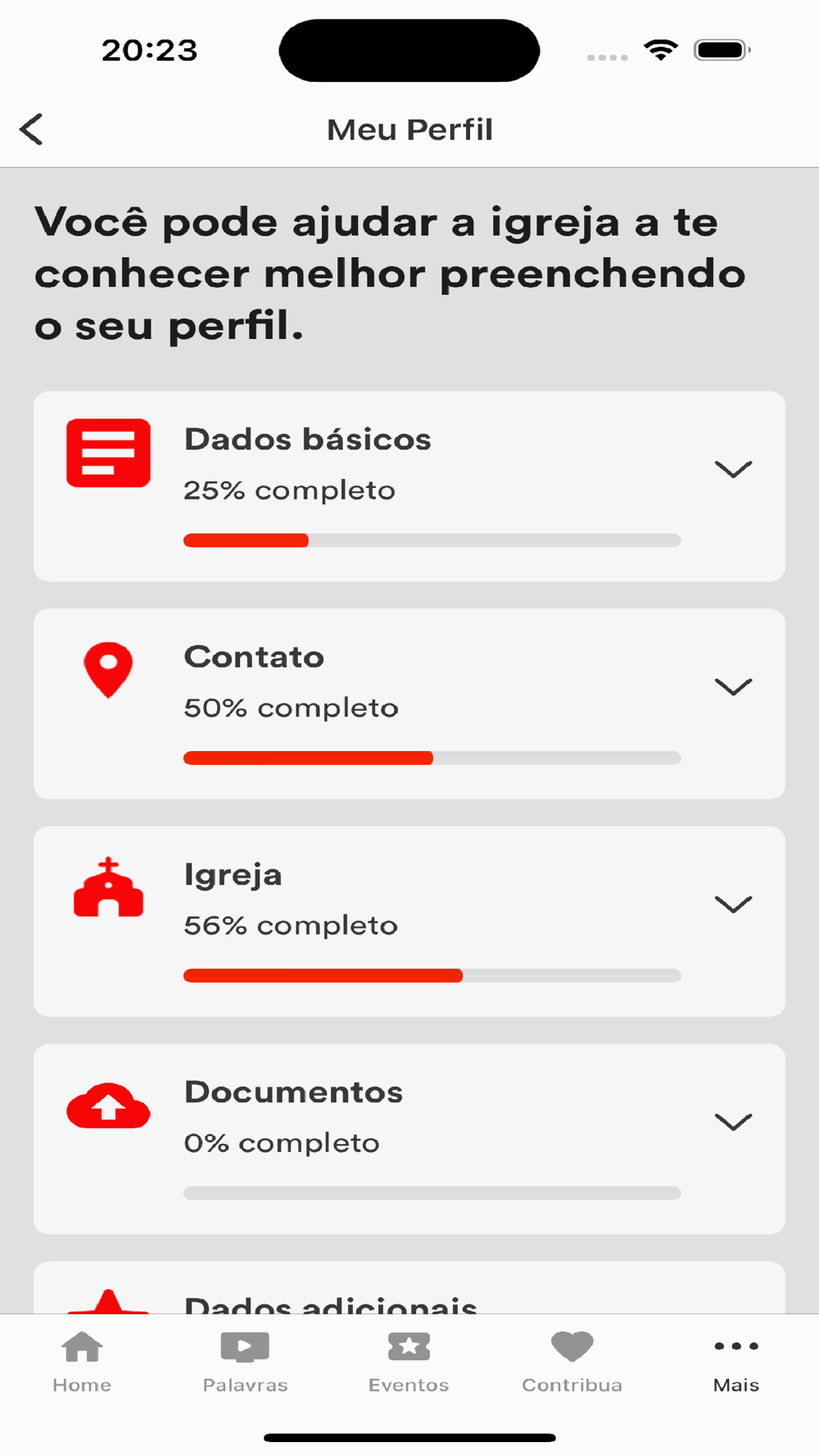Expand the Igreja section
This screenshot has width=819, height=1456.
(x=733, y=904)
